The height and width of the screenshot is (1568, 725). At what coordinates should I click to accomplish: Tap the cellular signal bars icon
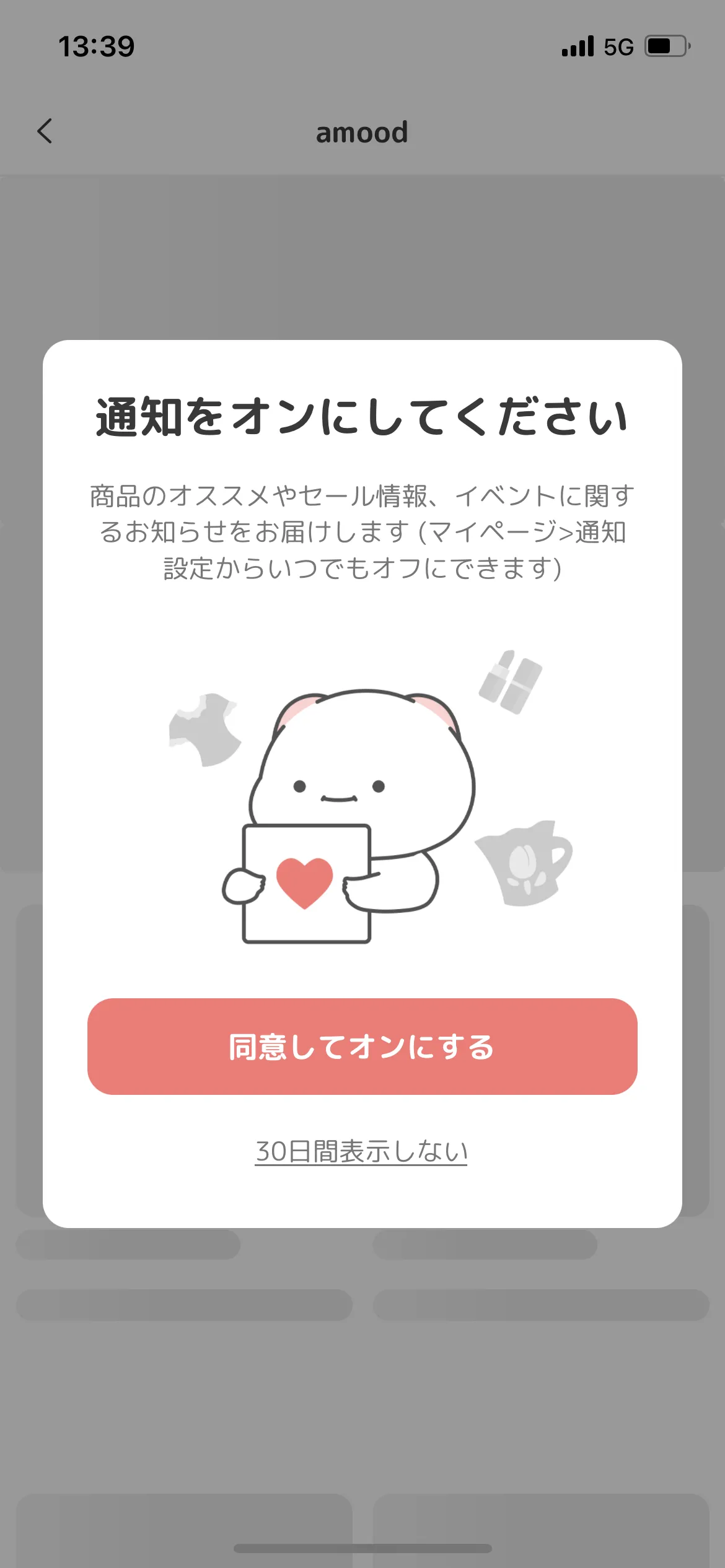[576, 45]
